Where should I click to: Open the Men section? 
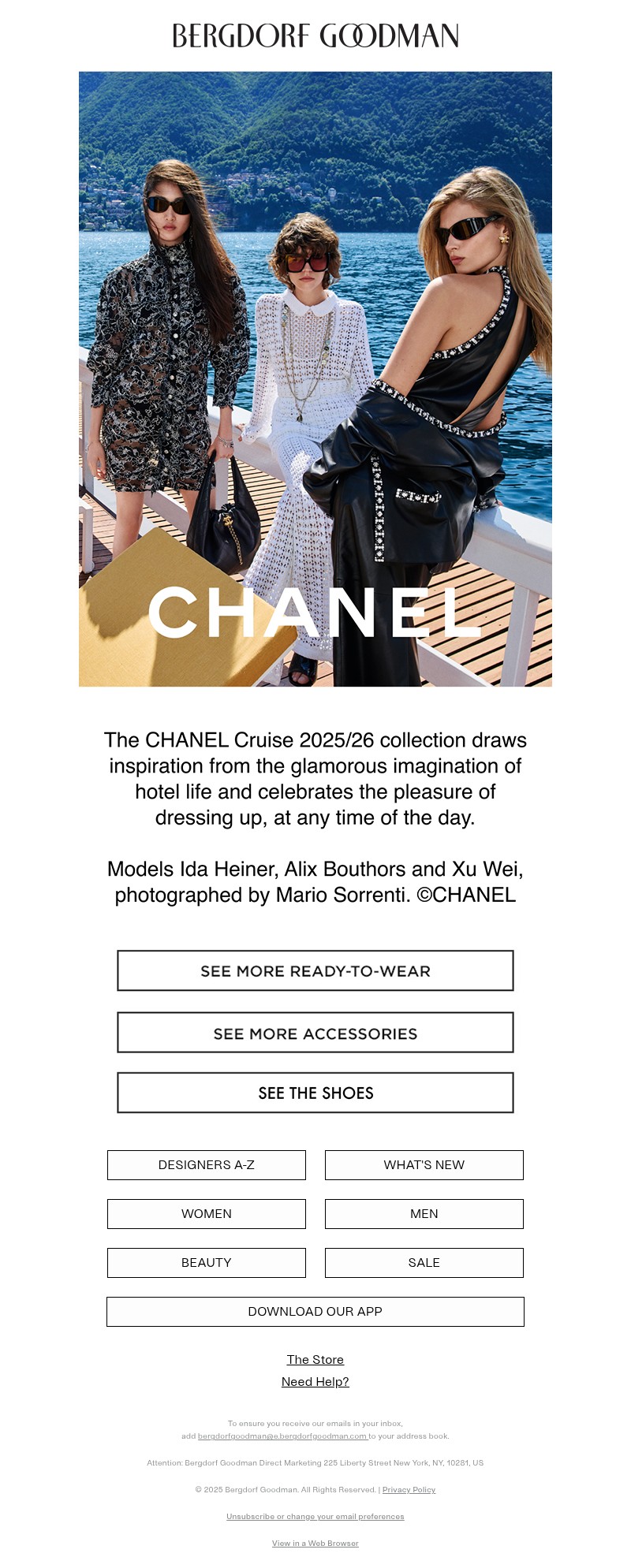[424, 1214]
